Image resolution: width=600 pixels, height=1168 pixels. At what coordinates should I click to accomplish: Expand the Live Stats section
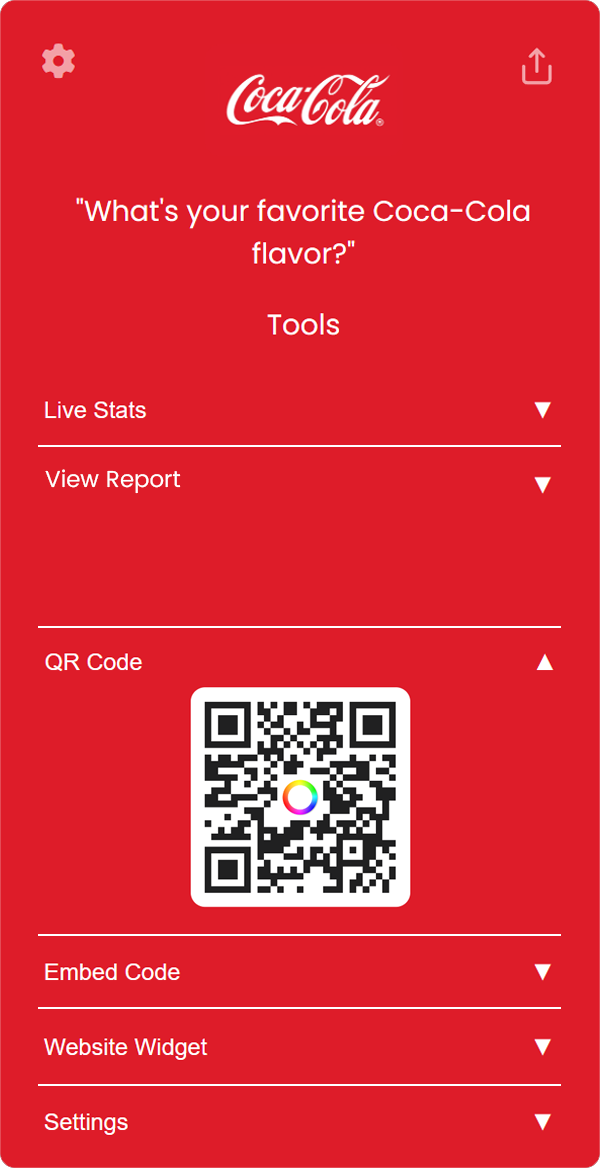pos(300,410)
